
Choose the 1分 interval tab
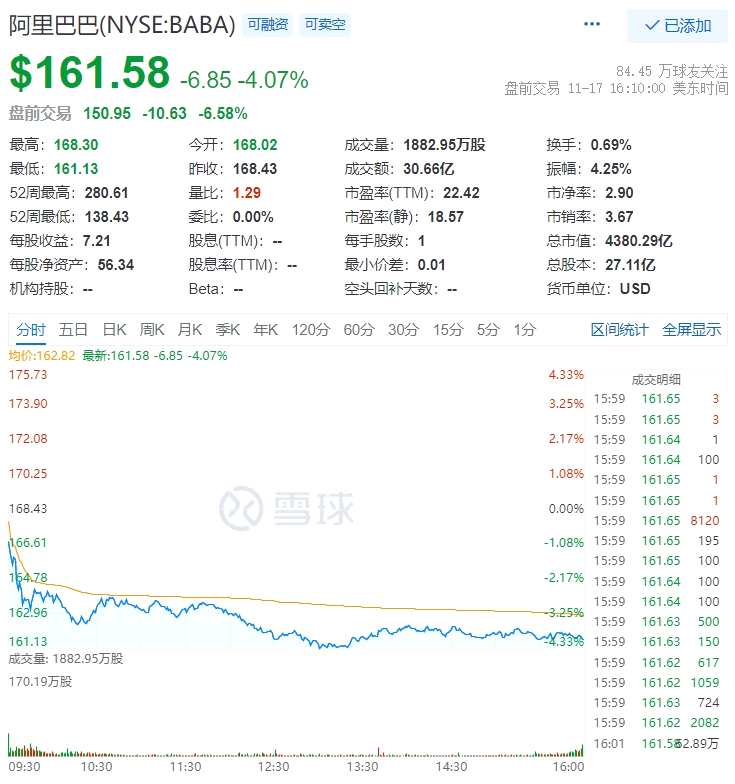524,329
